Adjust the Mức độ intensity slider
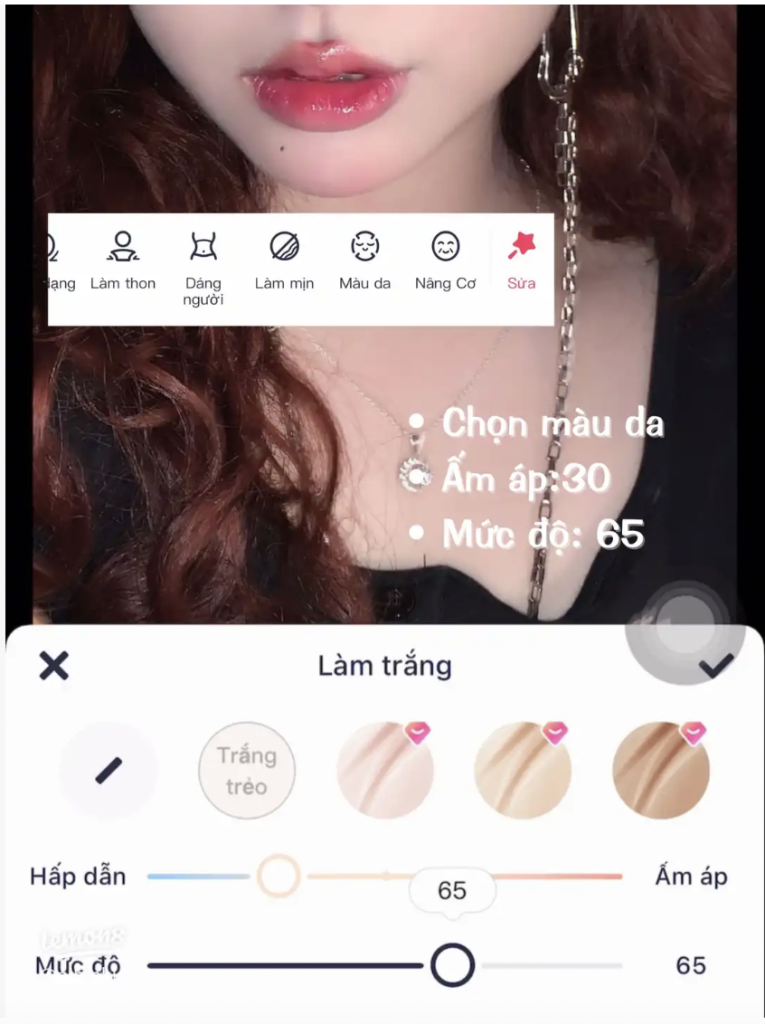This screenshot has height=1024, width=765. (x=452, y=965)
